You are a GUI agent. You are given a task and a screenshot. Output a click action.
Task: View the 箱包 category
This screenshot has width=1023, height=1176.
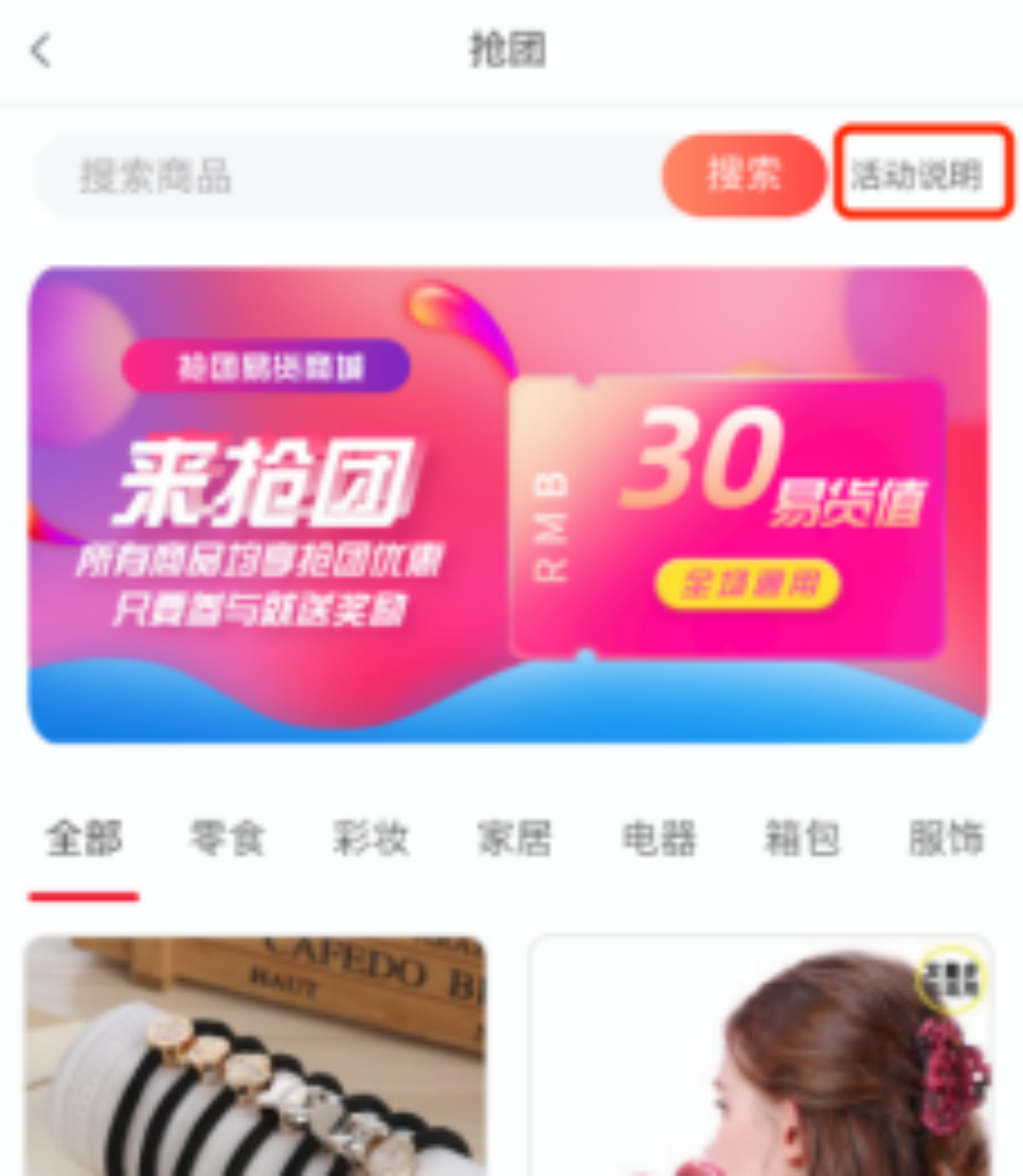pos(801,838)
